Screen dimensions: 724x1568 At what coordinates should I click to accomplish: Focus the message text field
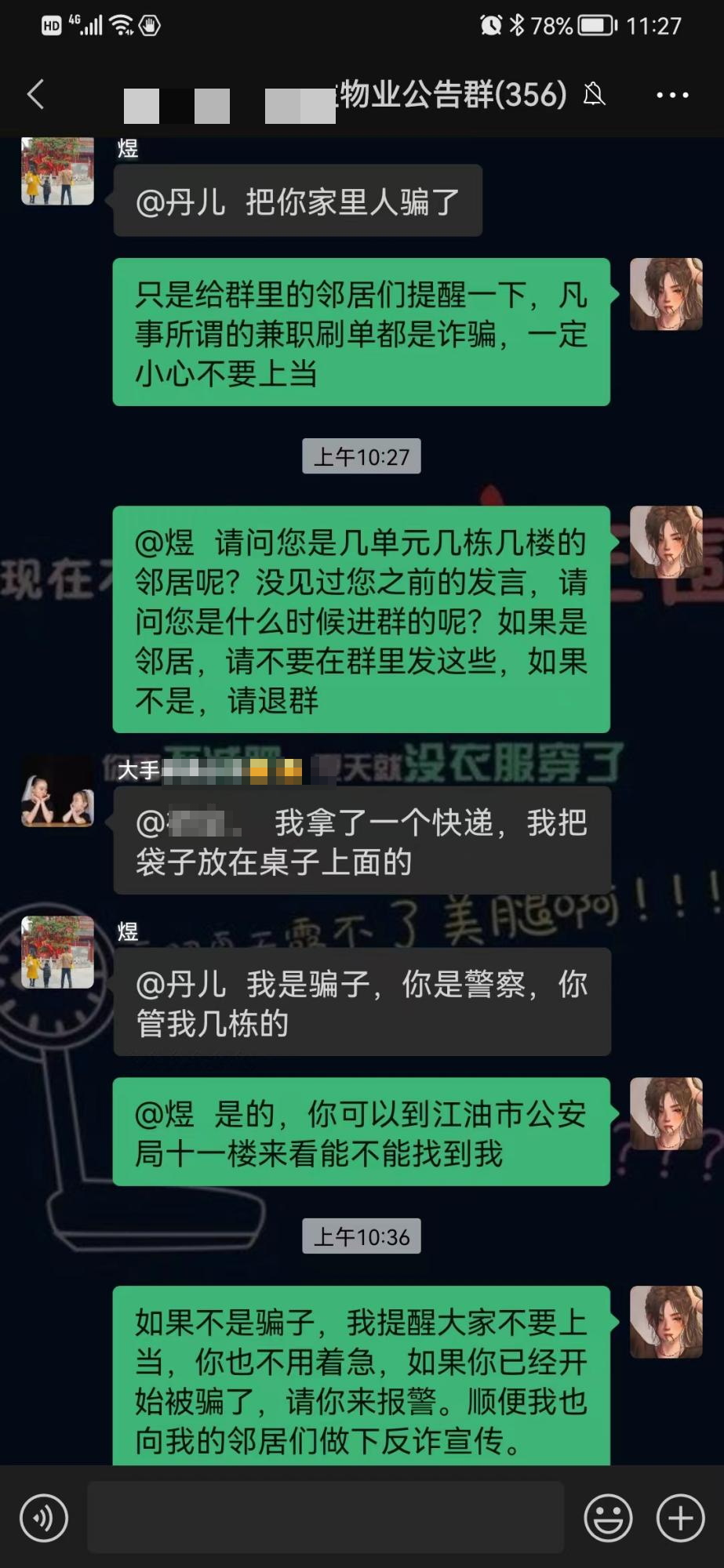326,1518
